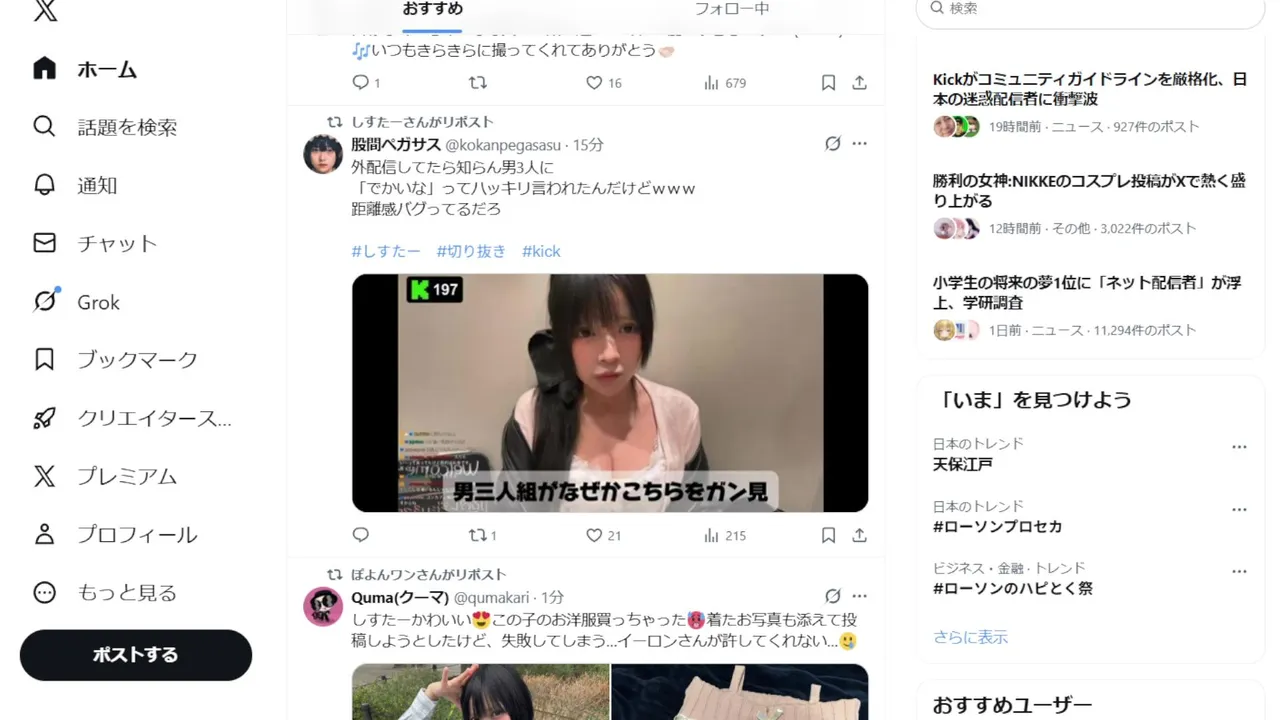Tap the ポストする compose button

(136, 655)
